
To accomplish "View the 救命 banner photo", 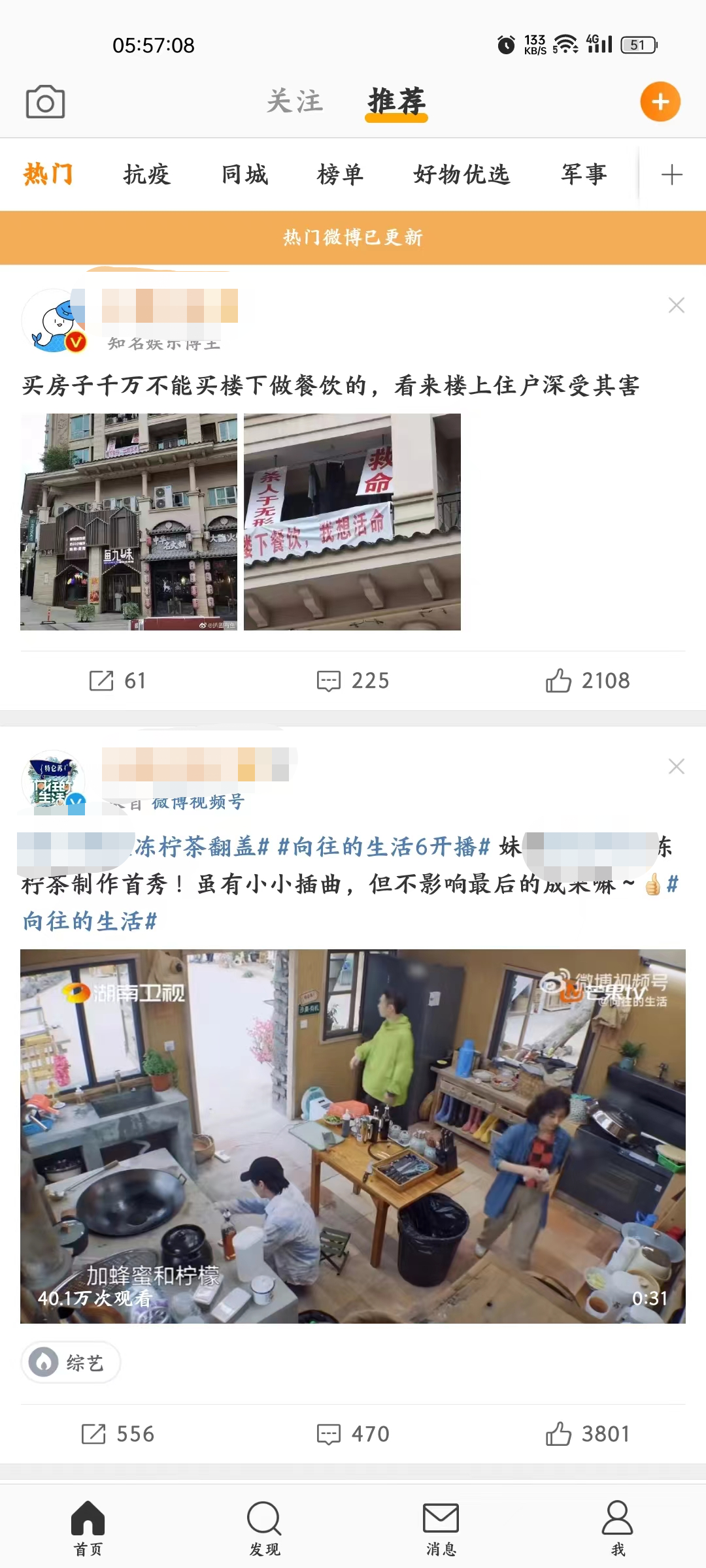I will [x=352, y=522].
